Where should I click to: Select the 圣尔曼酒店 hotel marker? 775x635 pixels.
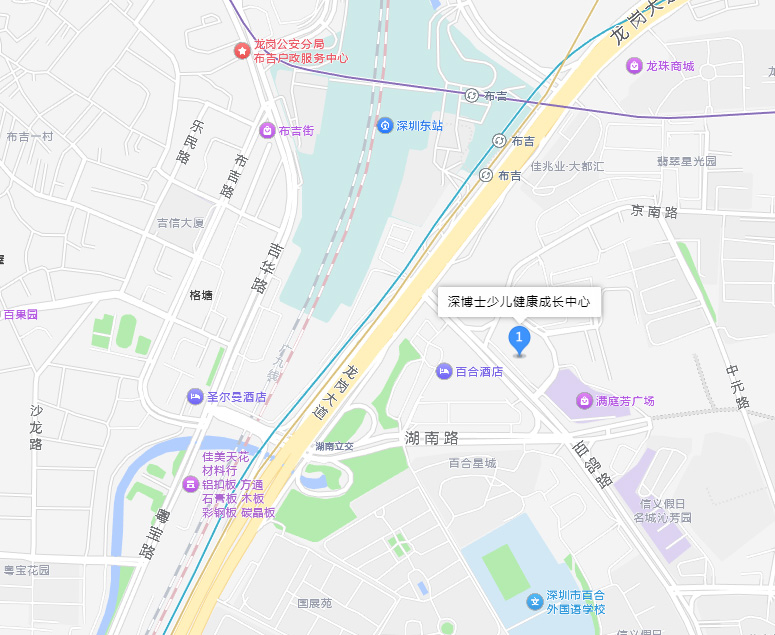tap(195, 397)
